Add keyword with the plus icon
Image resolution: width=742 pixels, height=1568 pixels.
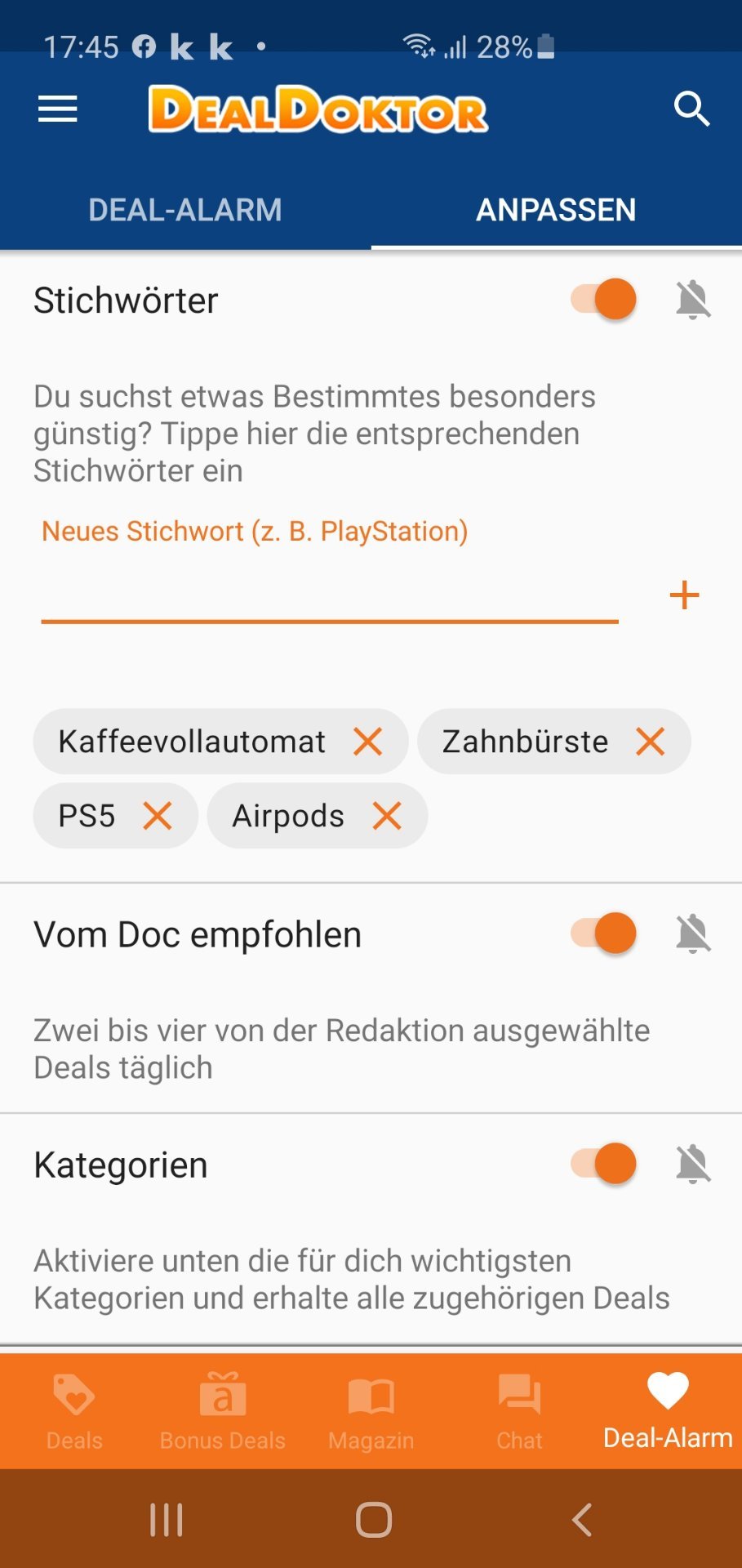684,595
